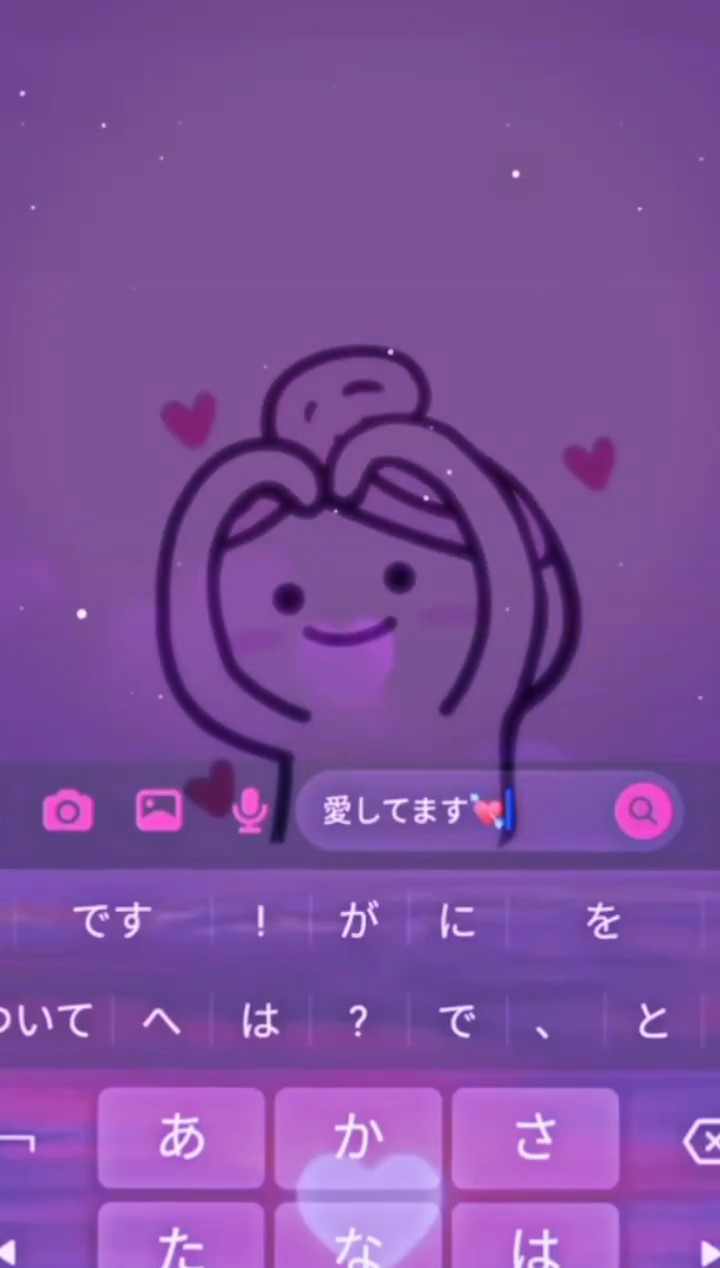Tap the あ key on the keyboard
Image resolution: width=720 pixels, height=1268 pixels.
click(x=181, y=1138)
